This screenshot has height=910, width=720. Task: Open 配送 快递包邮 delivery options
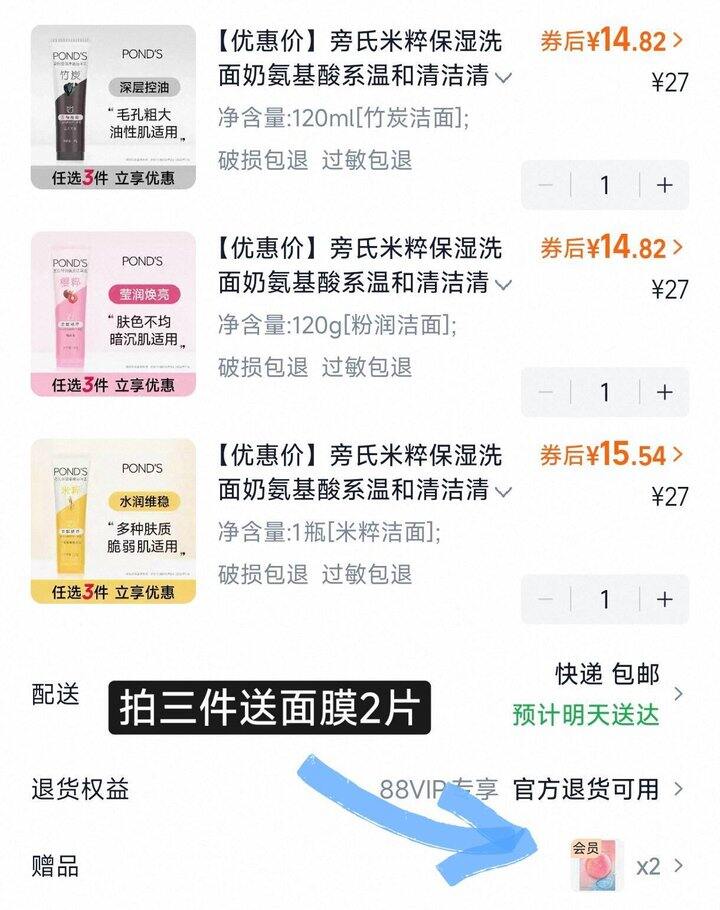360,694
